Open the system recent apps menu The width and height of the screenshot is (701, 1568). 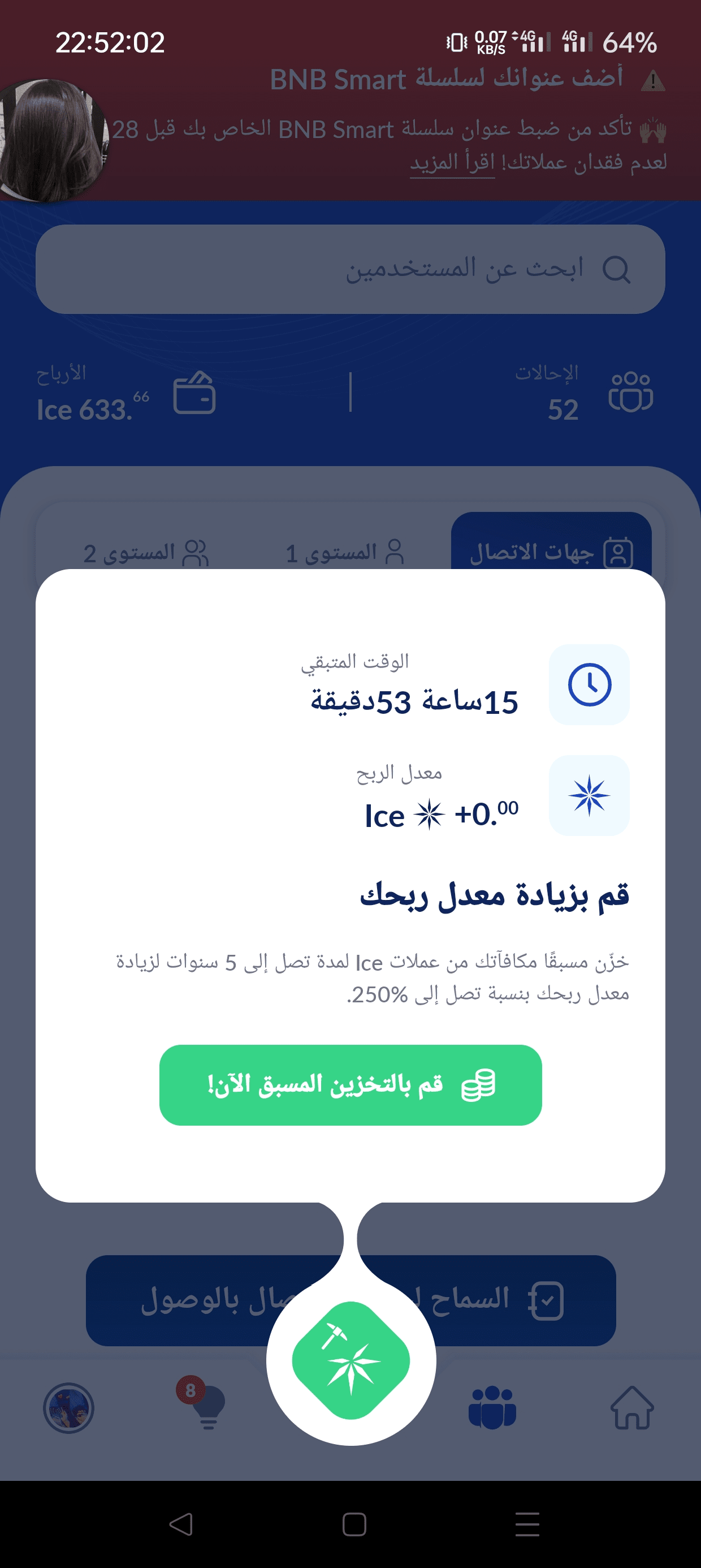527,1523
